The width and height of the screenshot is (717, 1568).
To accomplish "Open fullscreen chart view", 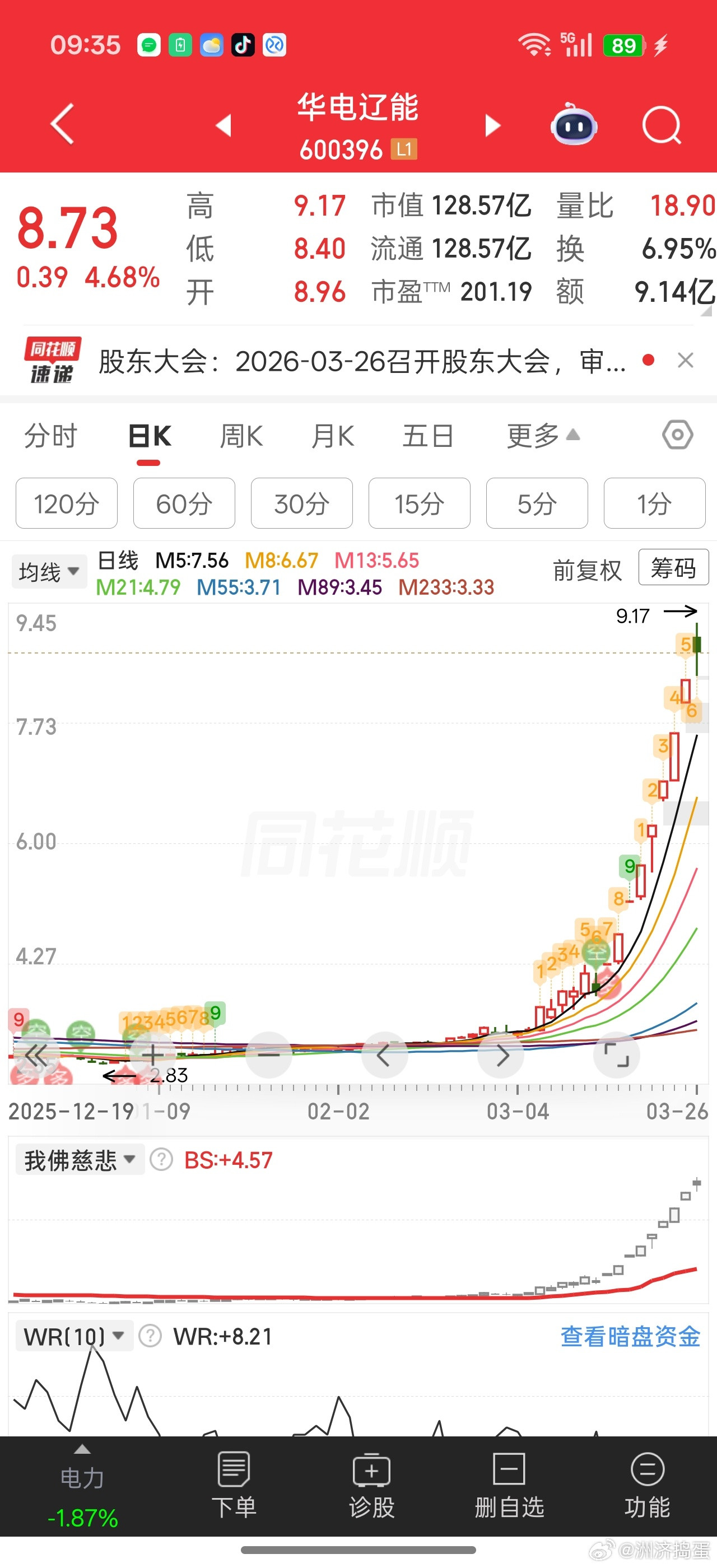I will (617, 1056).
